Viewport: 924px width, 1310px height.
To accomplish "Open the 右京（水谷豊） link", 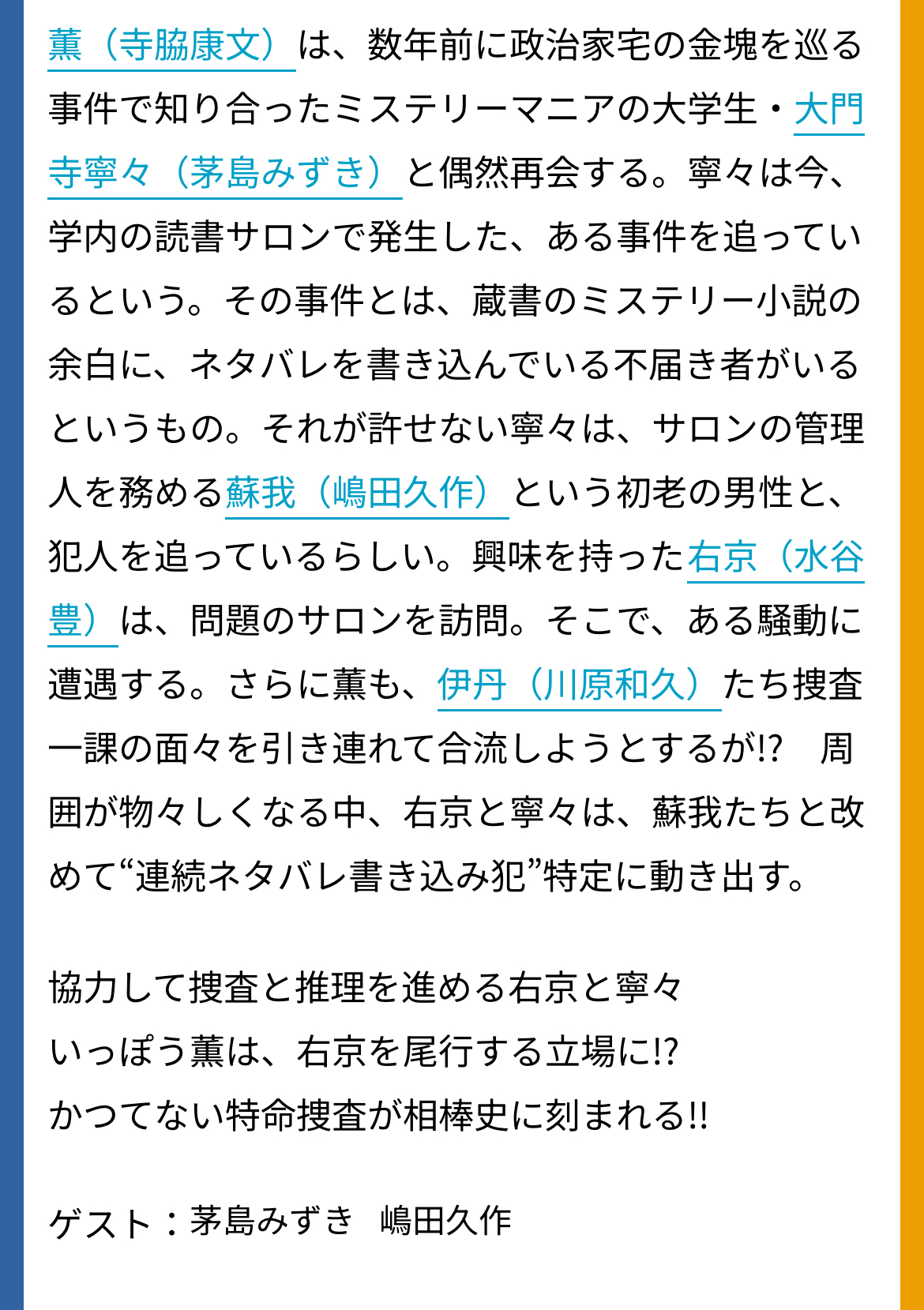I will (775, 557).
